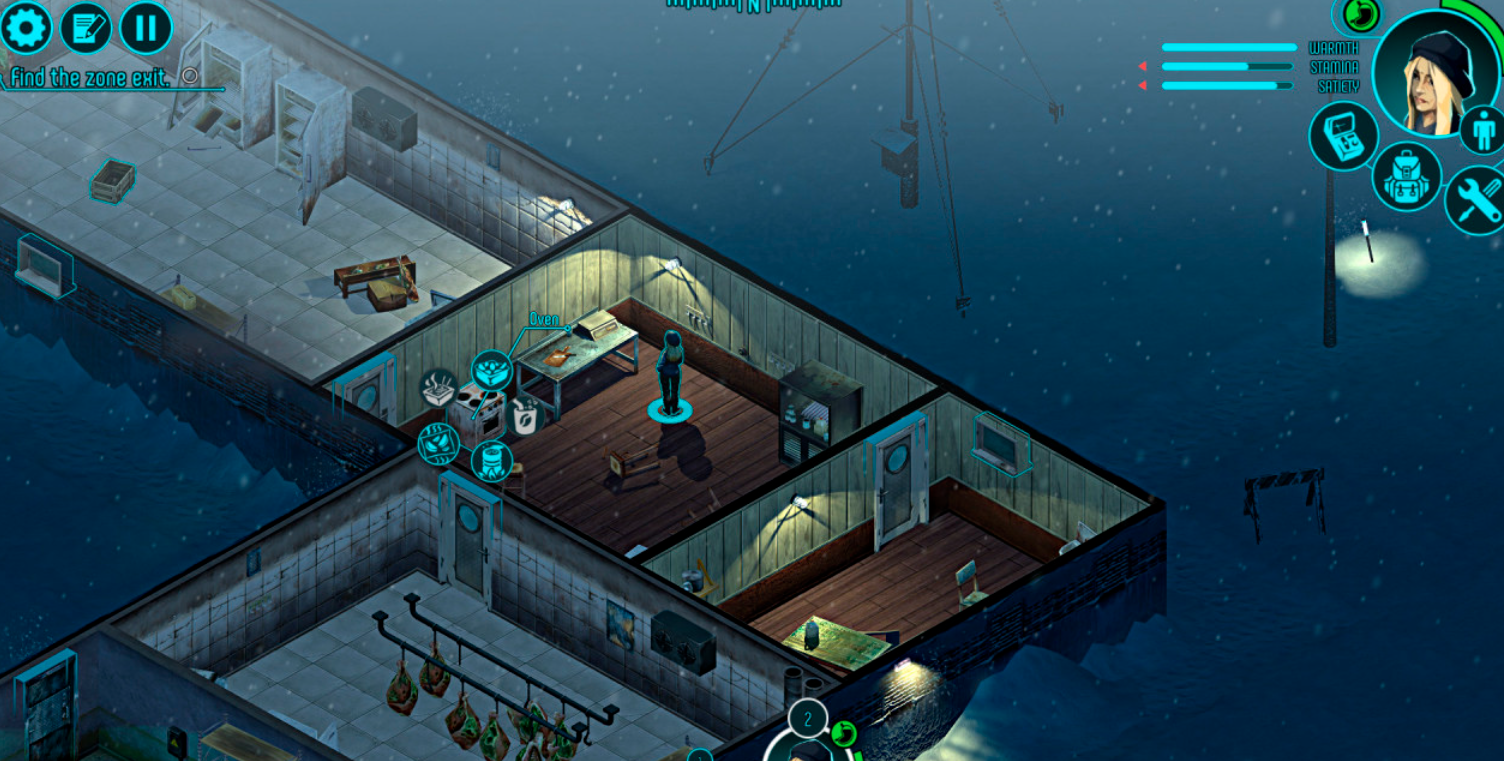
Task: Open the body status figure icon
Action: 1482,132
